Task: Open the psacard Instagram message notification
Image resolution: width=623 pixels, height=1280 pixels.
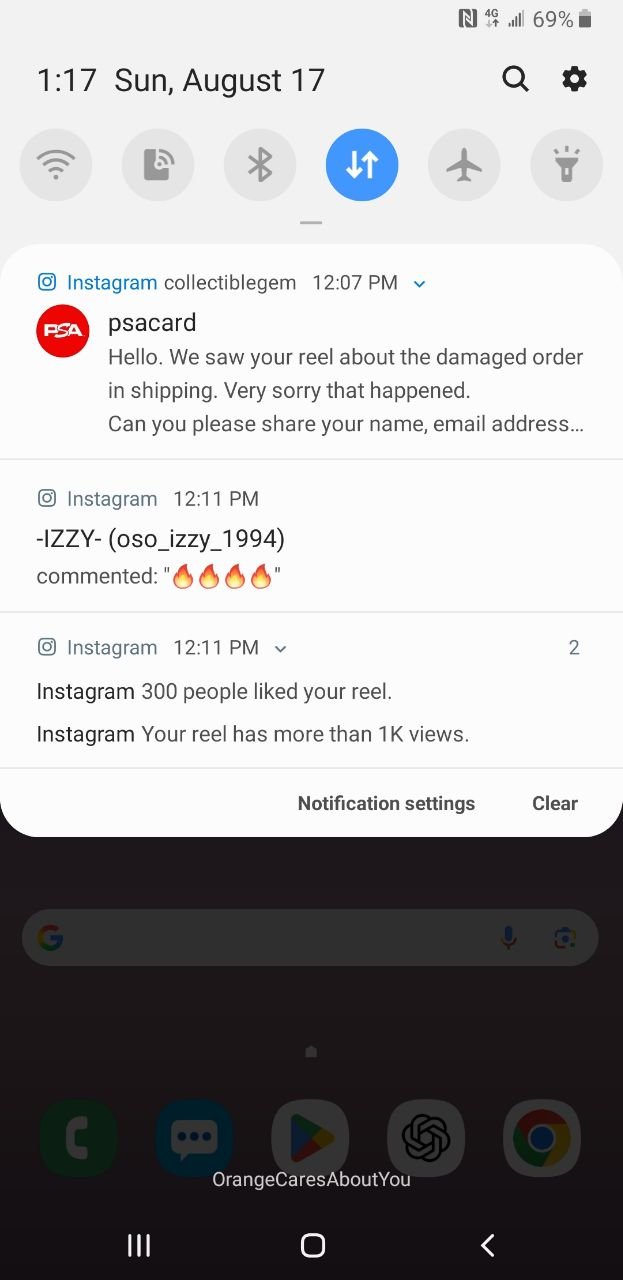Action: [345, 373]
